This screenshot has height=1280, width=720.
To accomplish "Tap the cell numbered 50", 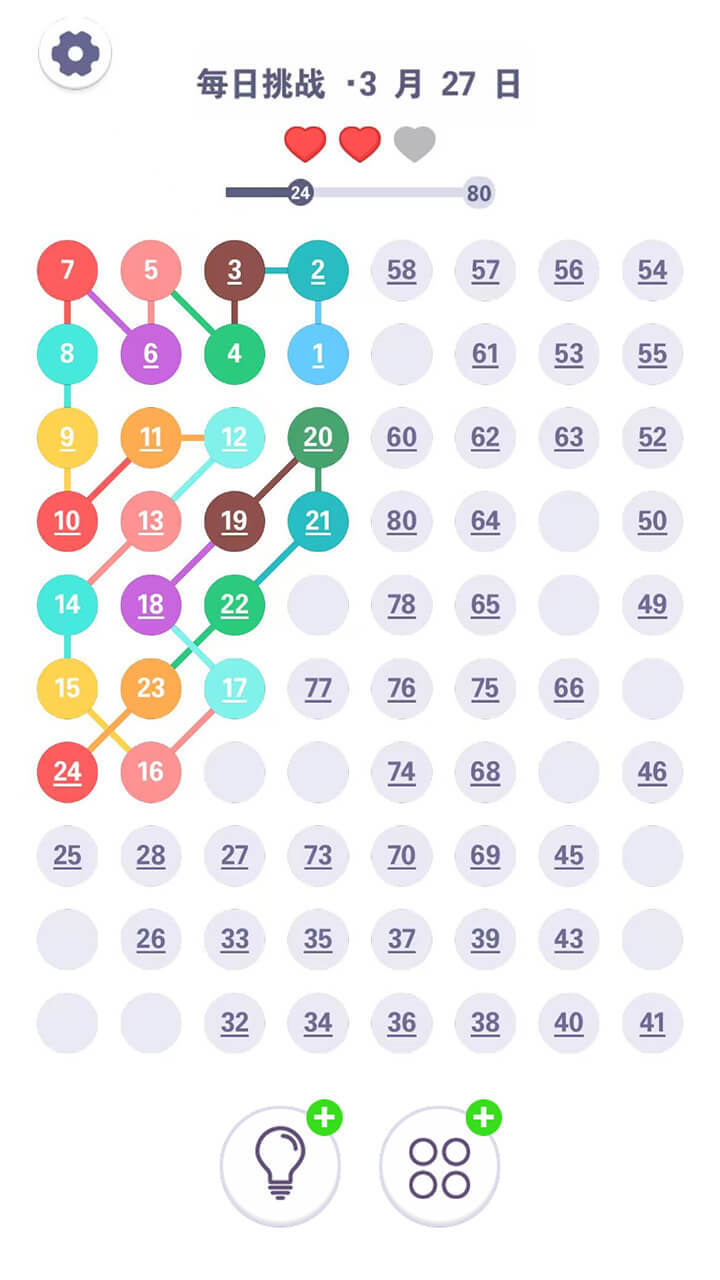I will pyautogui.click(x=652, y=521).
